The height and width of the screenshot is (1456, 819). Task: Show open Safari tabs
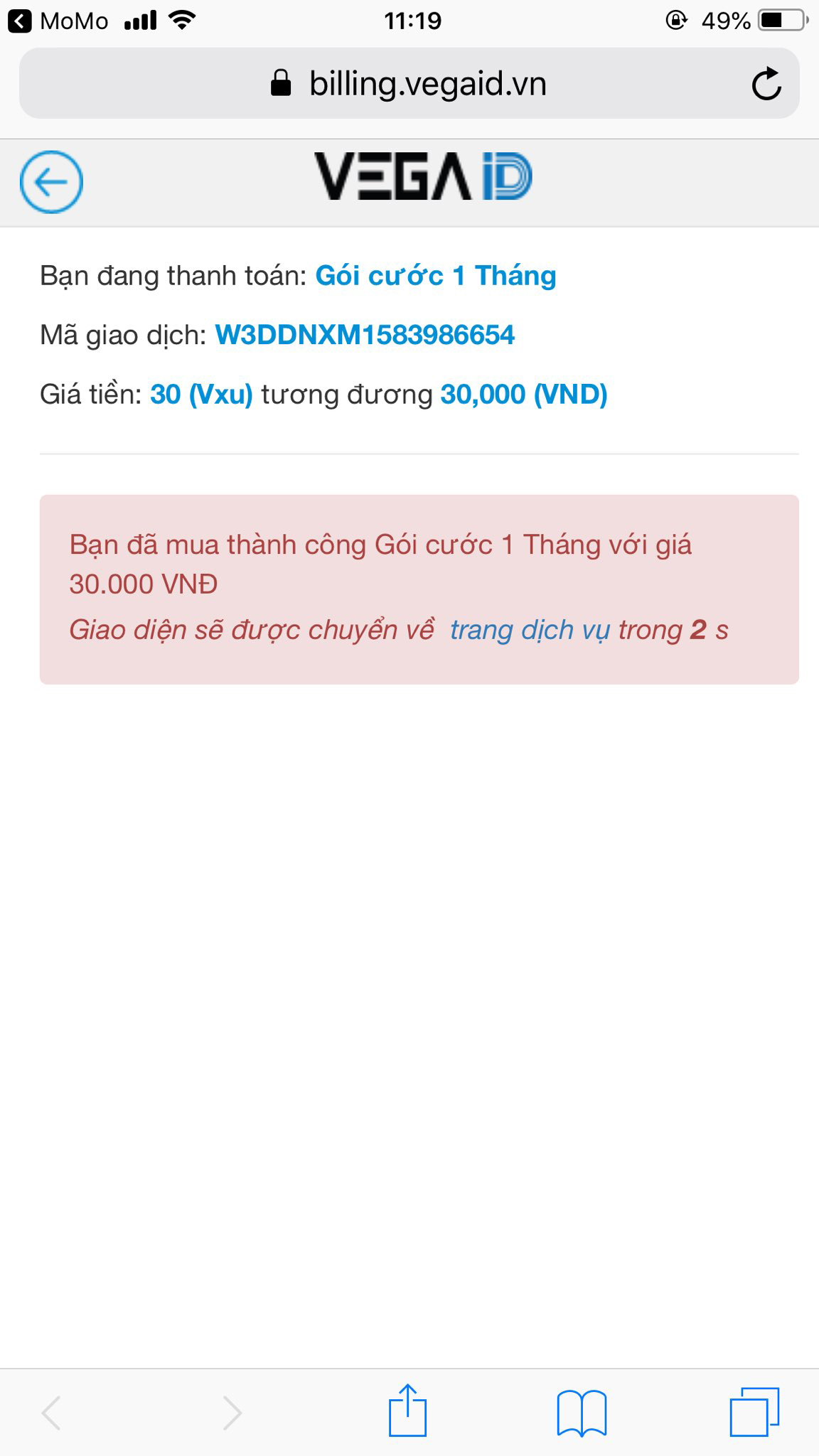pos(754,1412)
